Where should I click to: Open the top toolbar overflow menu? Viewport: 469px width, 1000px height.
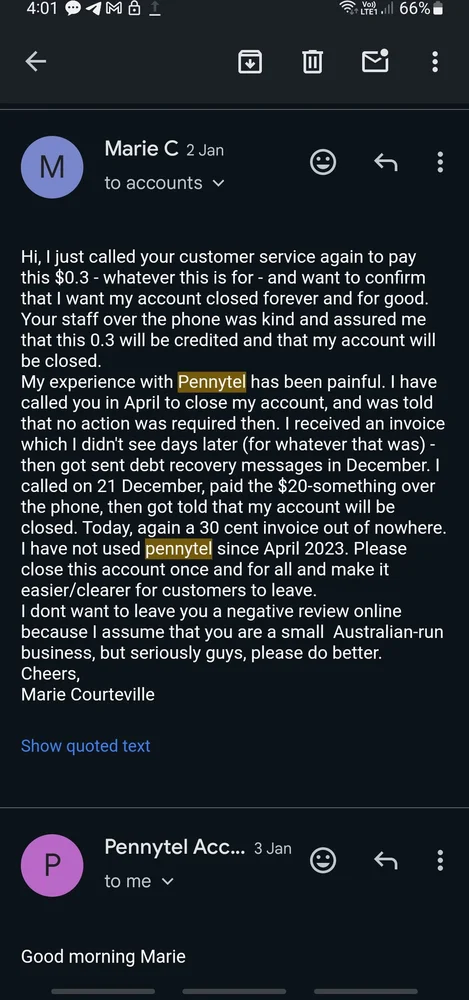click(x=435, y=61)
